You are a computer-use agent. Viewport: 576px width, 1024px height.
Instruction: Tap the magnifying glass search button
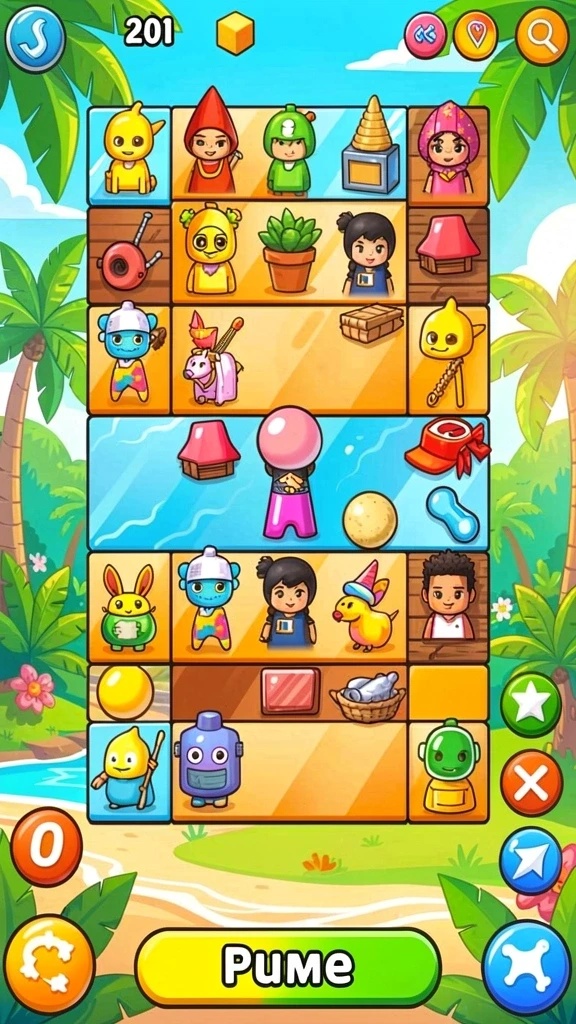click(541, 37)
